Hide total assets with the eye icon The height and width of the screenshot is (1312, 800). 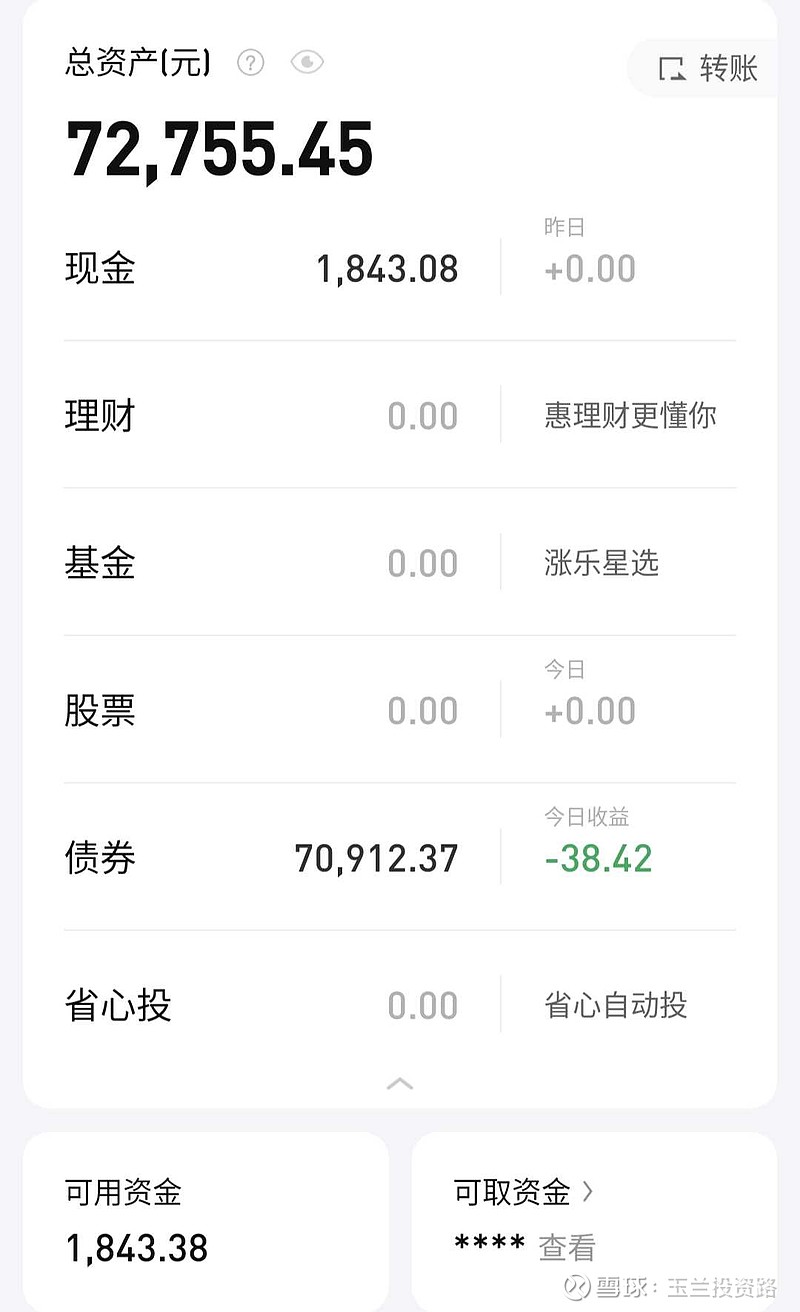[x=307, y=63]
